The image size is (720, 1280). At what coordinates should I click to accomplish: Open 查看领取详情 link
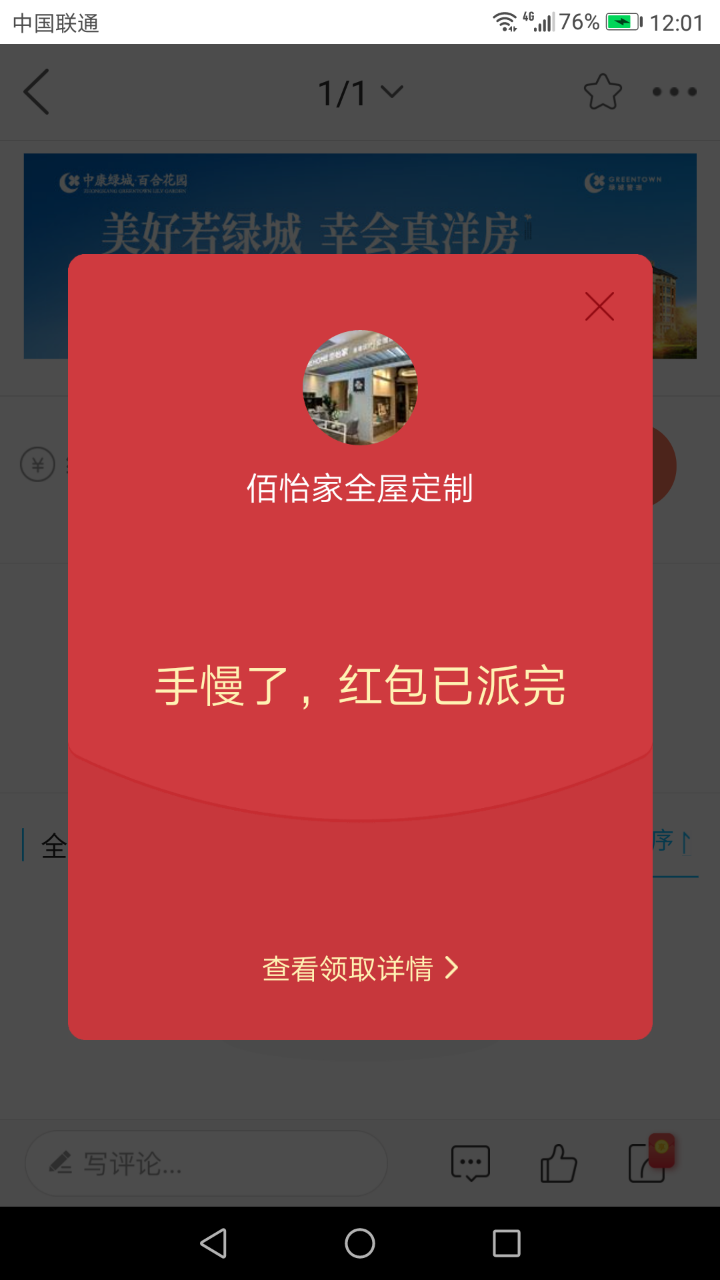(359, 968)
